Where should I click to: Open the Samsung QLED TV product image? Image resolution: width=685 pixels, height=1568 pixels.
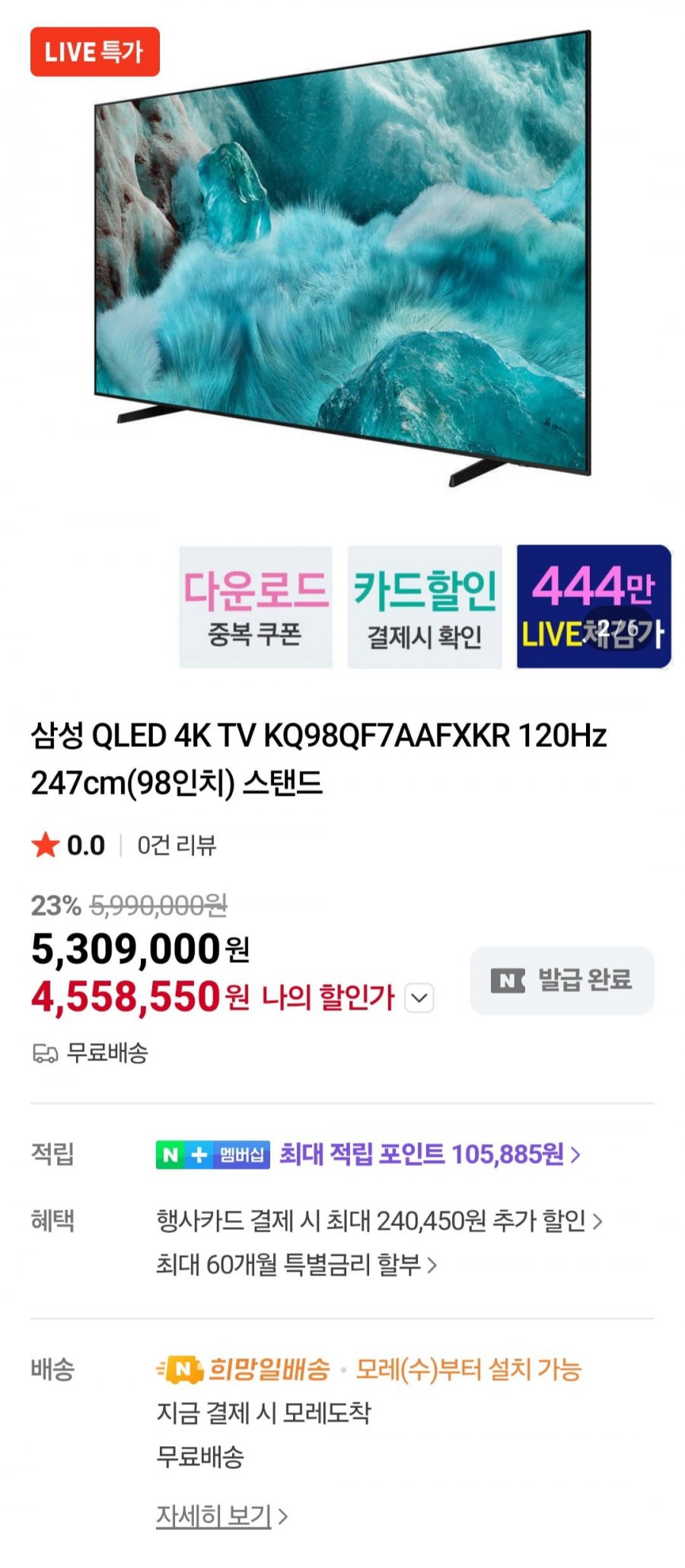[342, 259]
